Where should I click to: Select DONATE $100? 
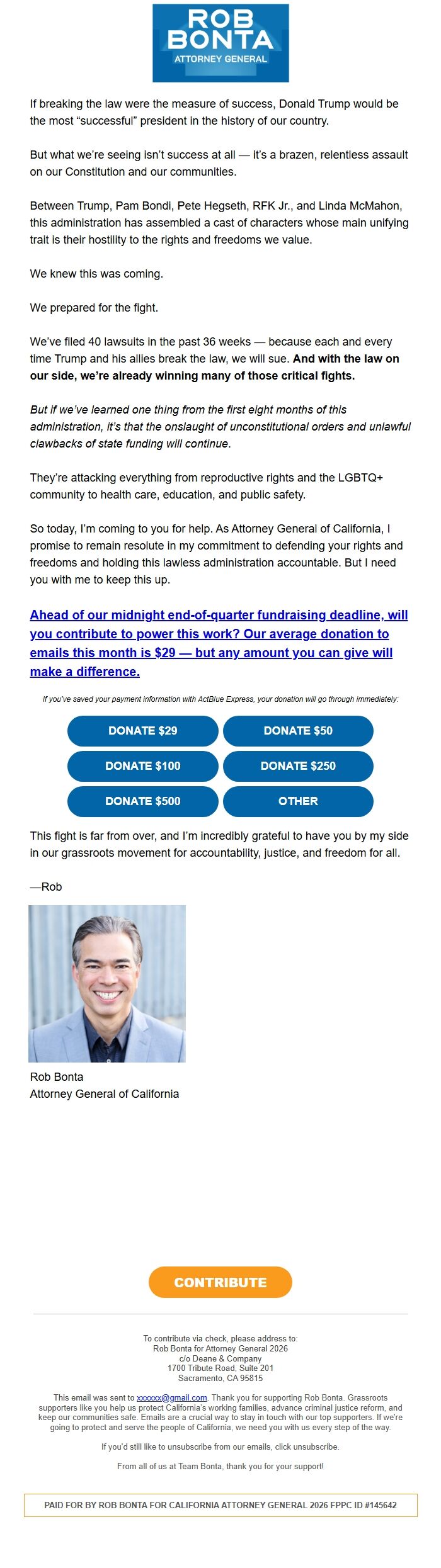[x=143, y=765]
